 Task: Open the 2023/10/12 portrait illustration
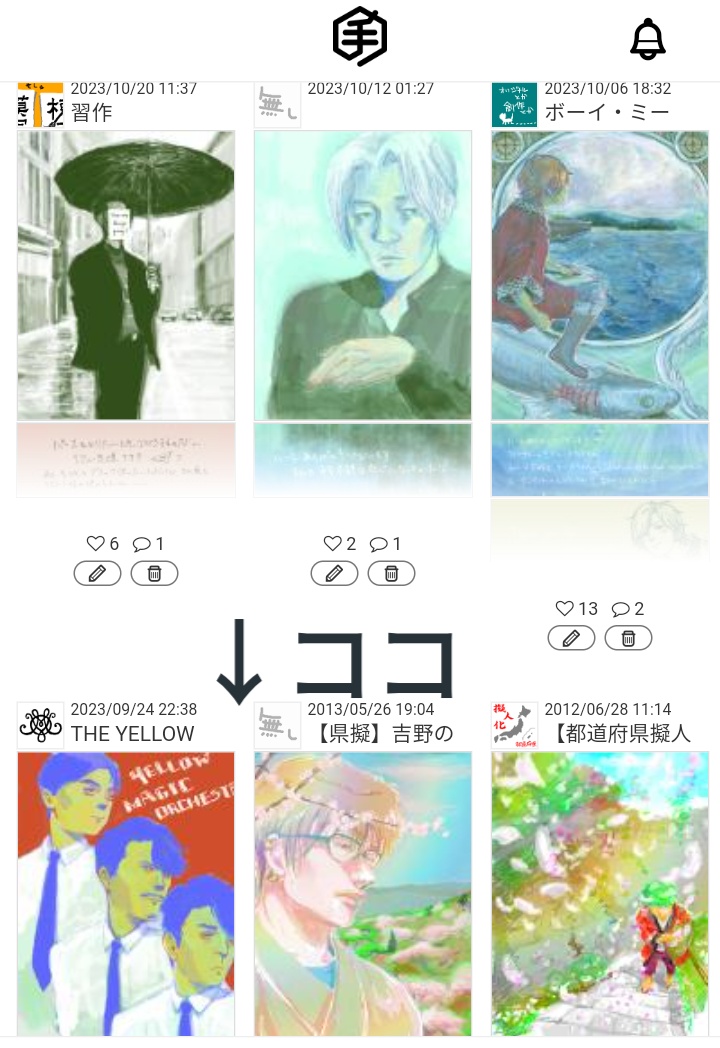click(x=362, y=275)
